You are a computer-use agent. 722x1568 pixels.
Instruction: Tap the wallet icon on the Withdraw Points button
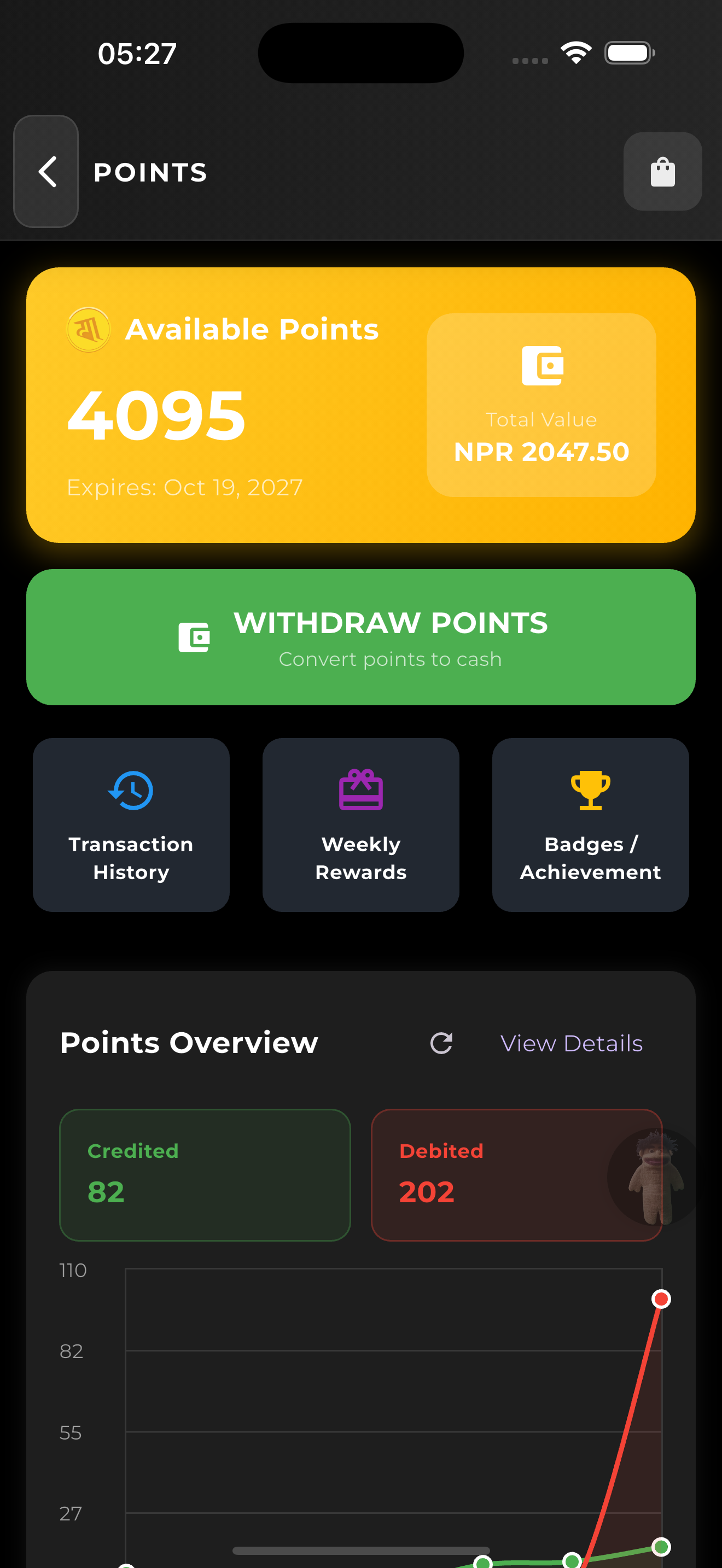click(x=194, y=635)
